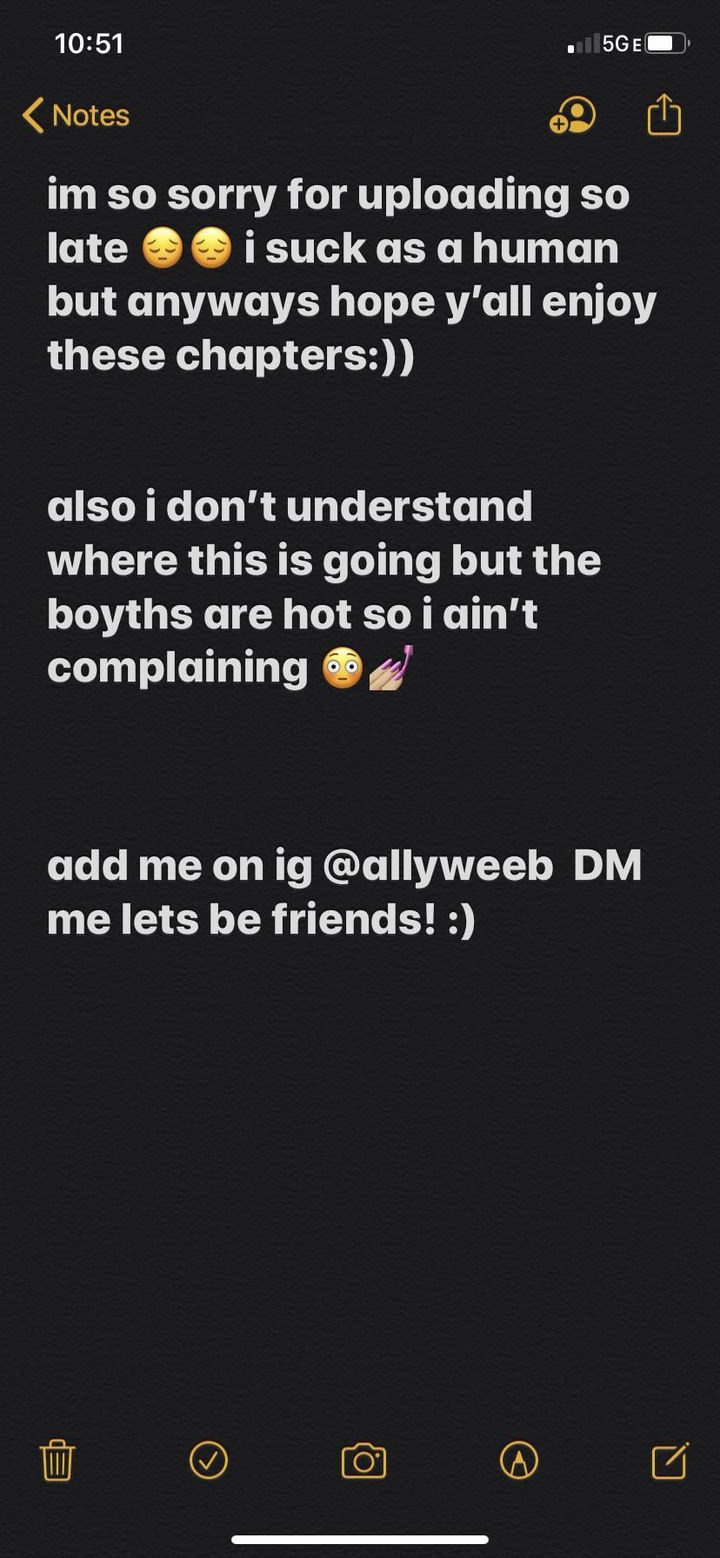The width and height of the screenshot is (720, 1558).
Task: Delete this note with trash icon
Action: coord(57,1461)
